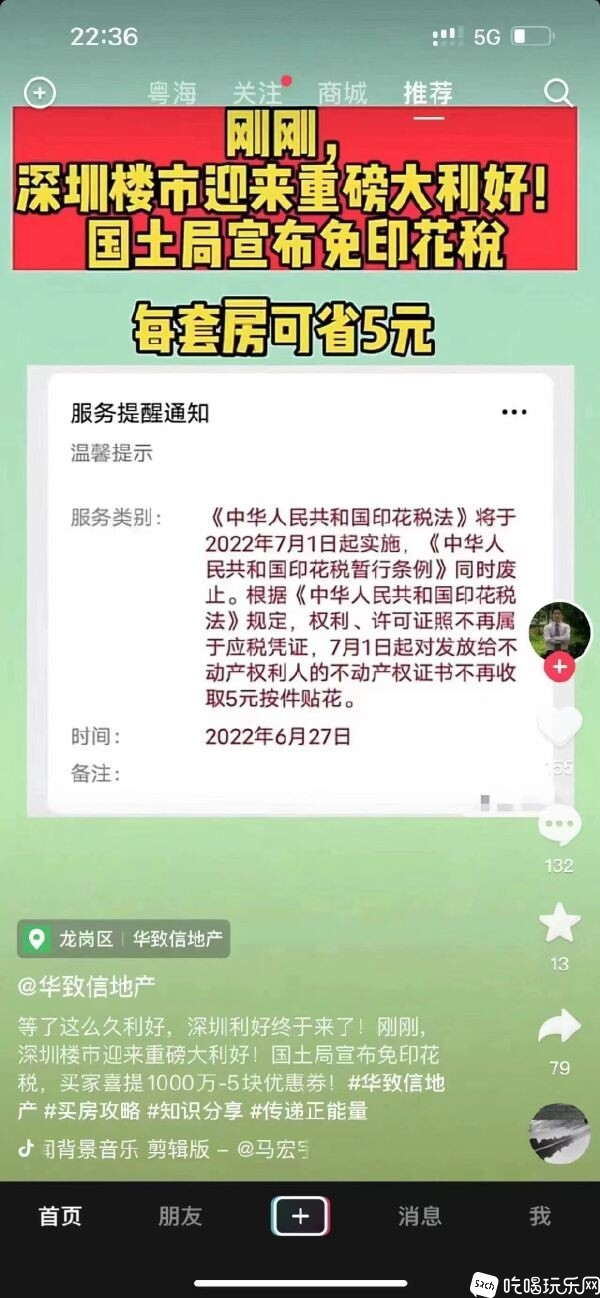Screen dimensions: 600x1298
Task: Open the 商城 tab
Action: coord(342,94)
